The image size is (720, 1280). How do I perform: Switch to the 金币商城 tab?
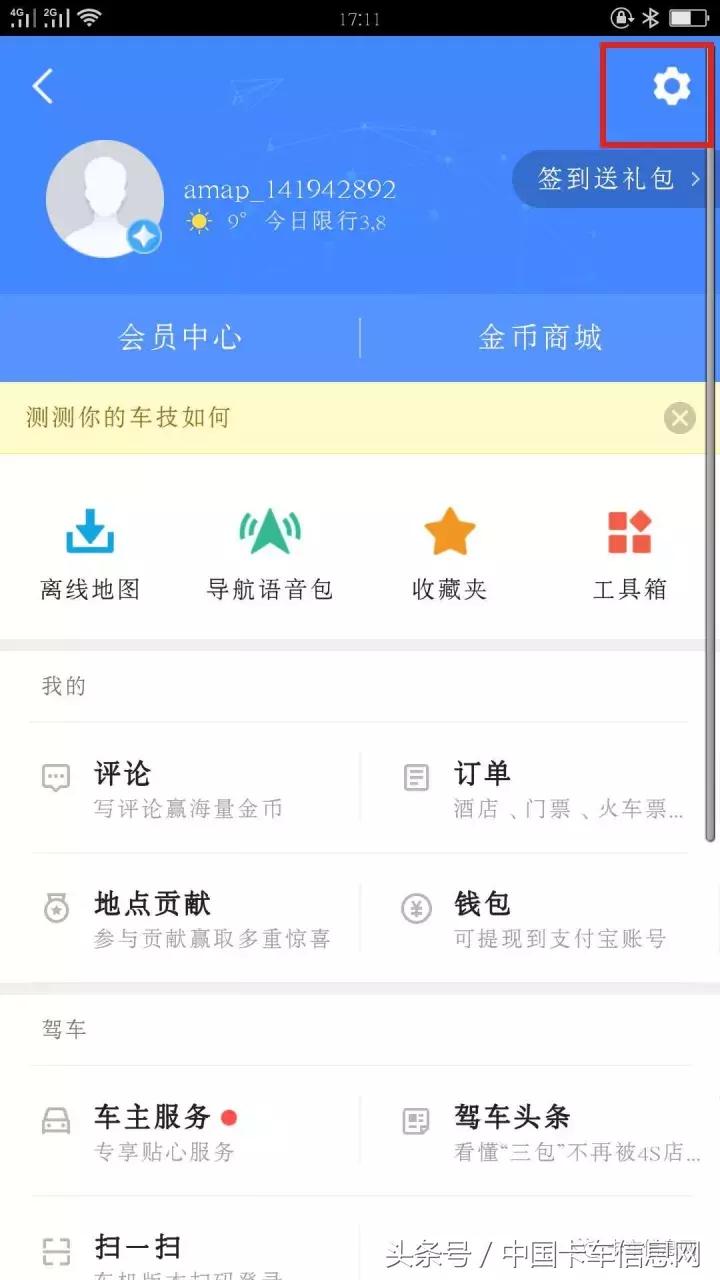point(539,337)
